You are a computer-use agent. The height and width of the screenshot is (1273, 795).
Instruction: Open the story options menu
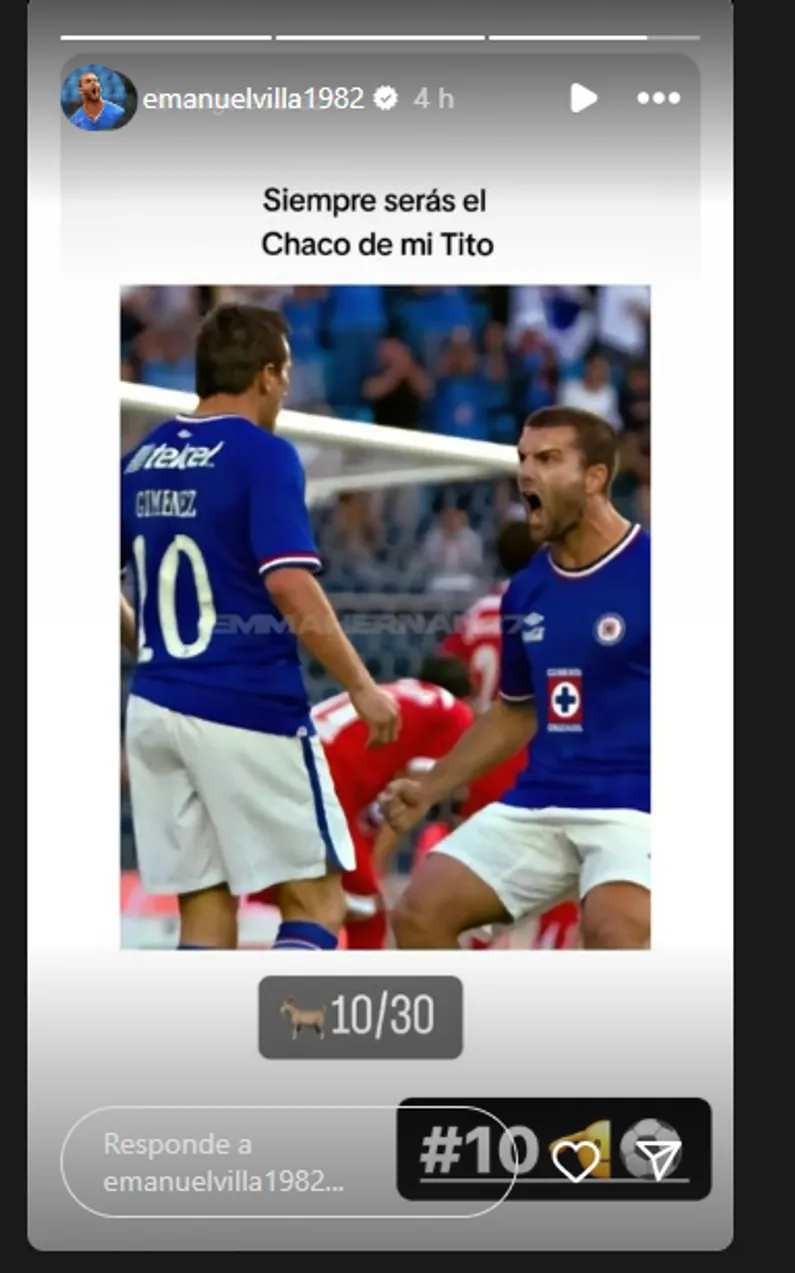[x=658, y=98]
